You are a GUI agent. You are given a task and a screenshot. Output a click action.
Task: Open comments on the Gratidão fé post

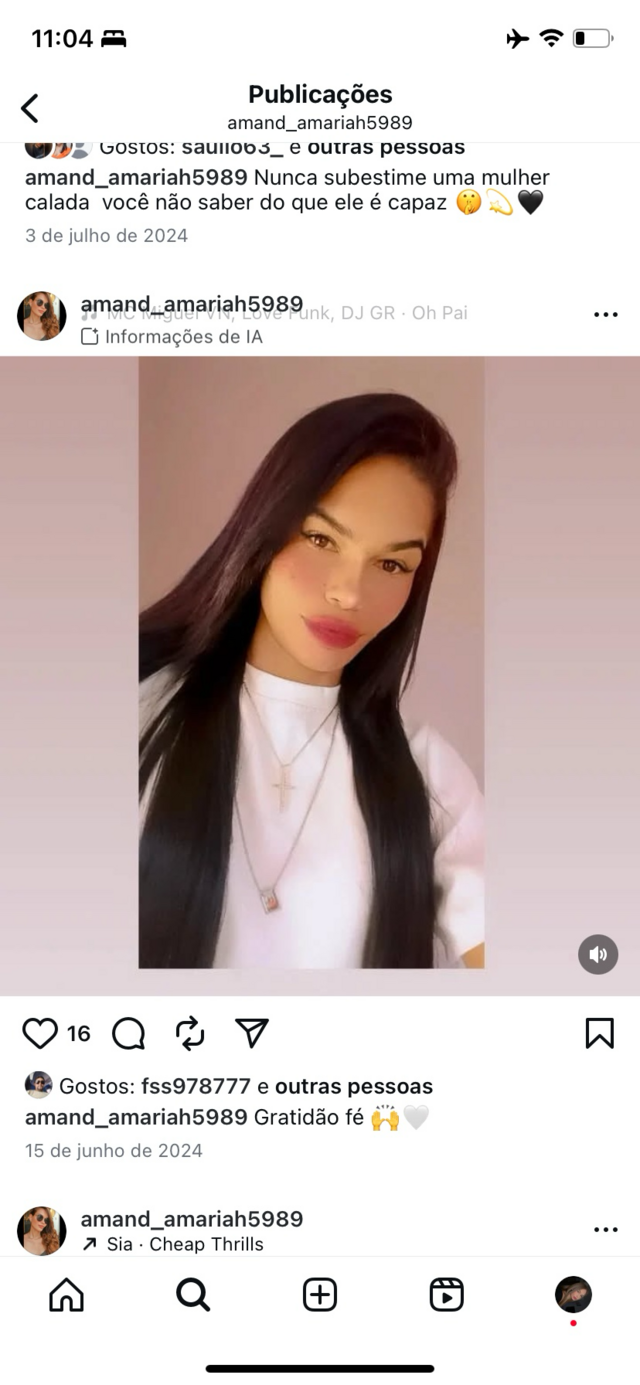tap(128, 1033)
